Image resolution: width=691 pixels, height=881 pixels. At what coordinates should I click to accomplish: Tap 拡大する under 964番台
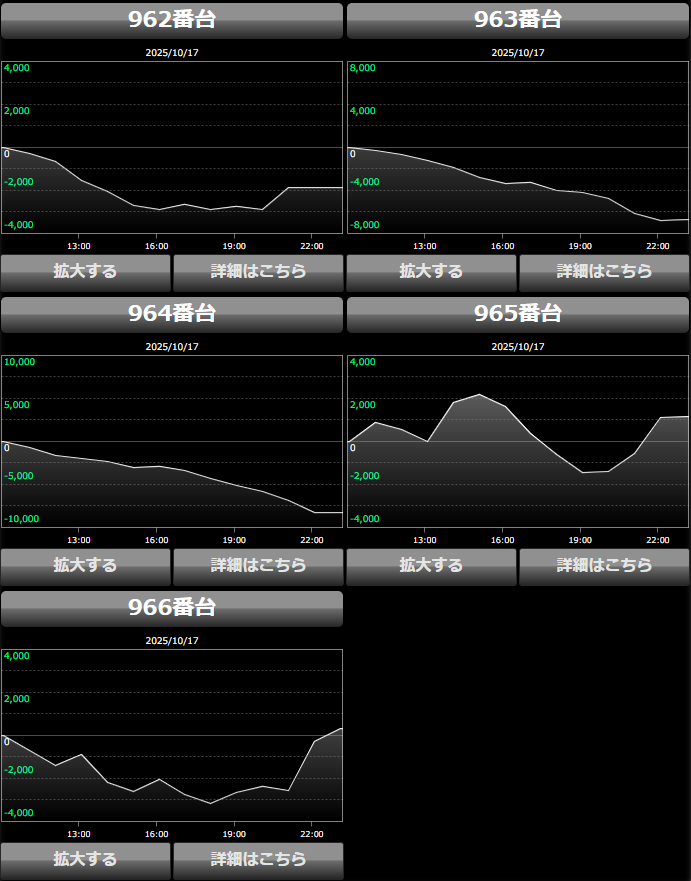pyautogui.click(x=86, y=565)
